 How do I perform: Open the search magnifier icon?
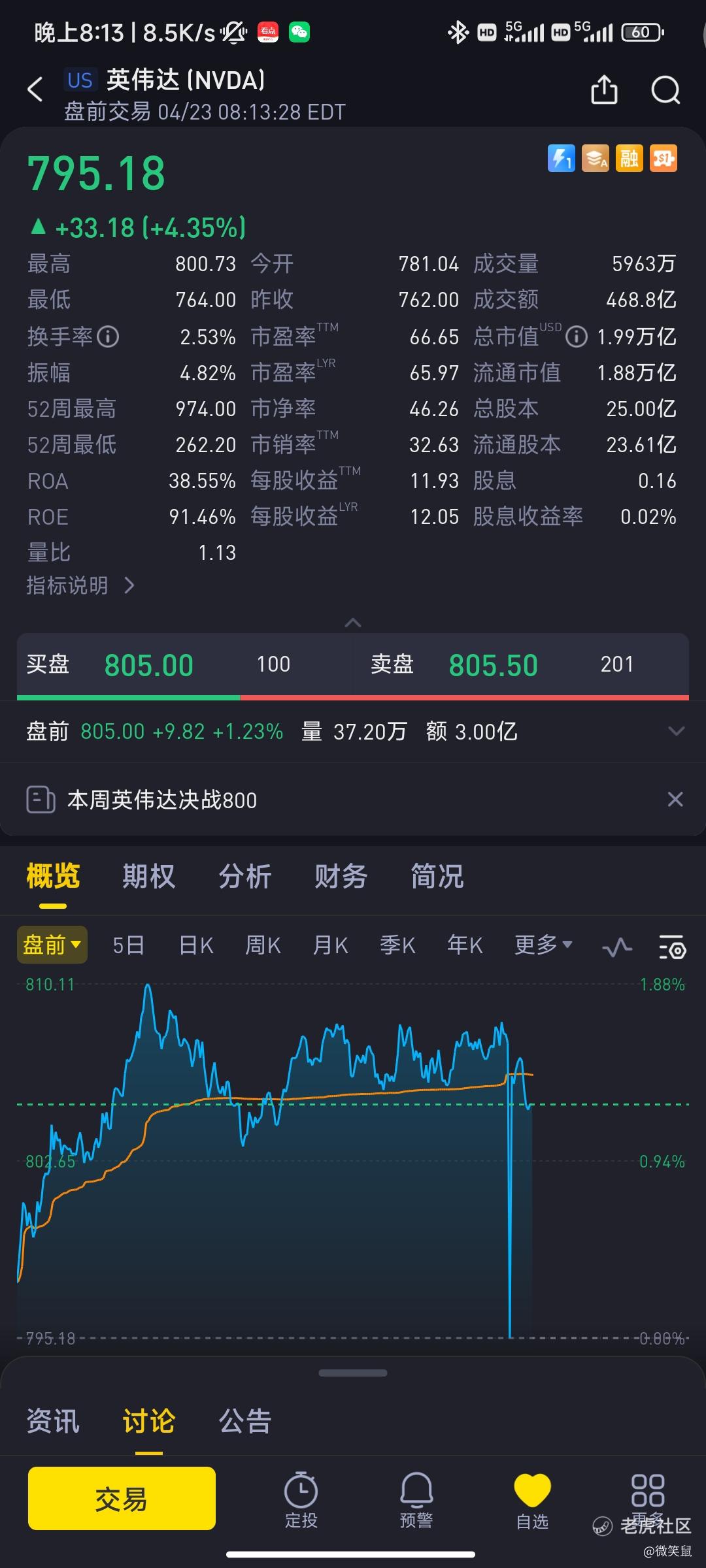[665, 90]
